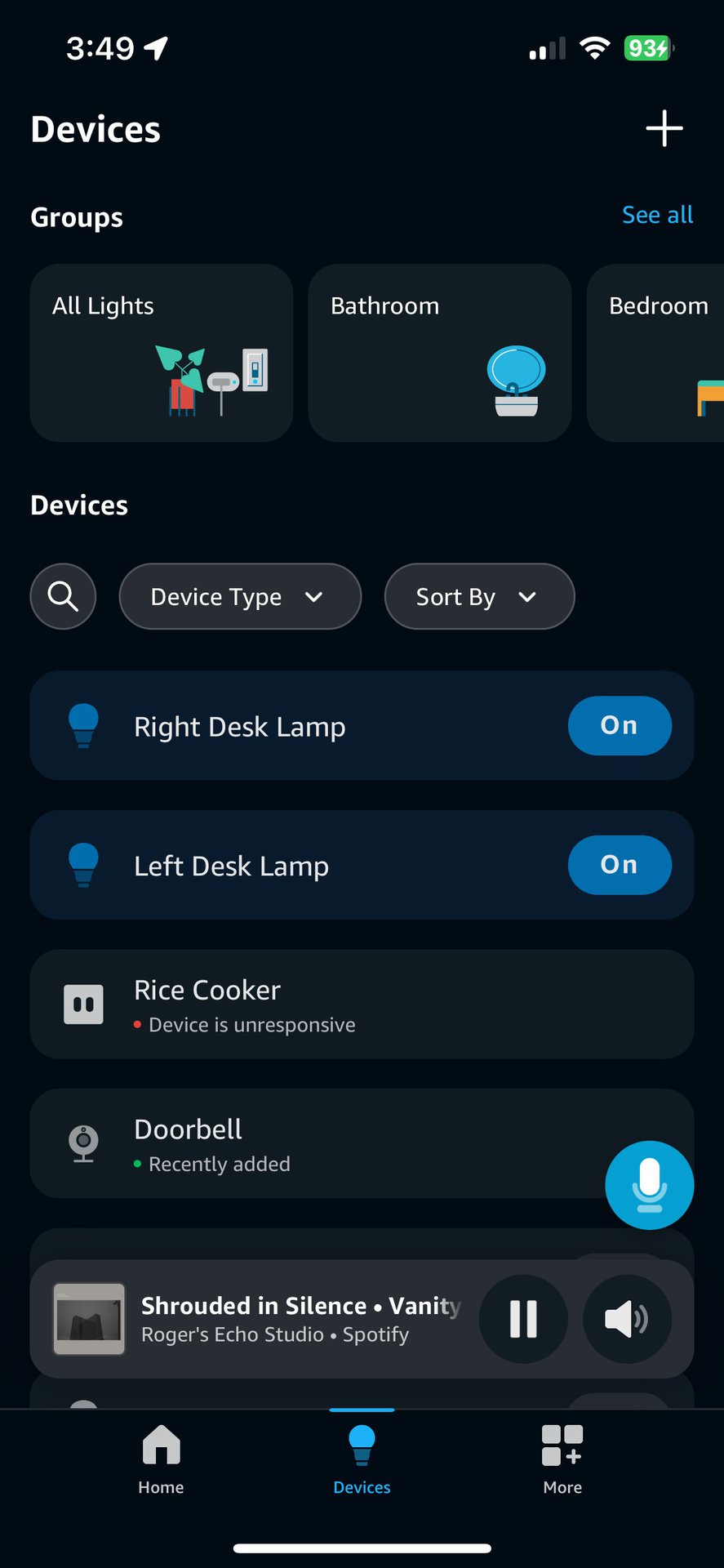Image resolution: width=724 pixels, height=1568 pixels.
Task: Open Right Desk Lamp settings
Action: [x=239, y=726]
